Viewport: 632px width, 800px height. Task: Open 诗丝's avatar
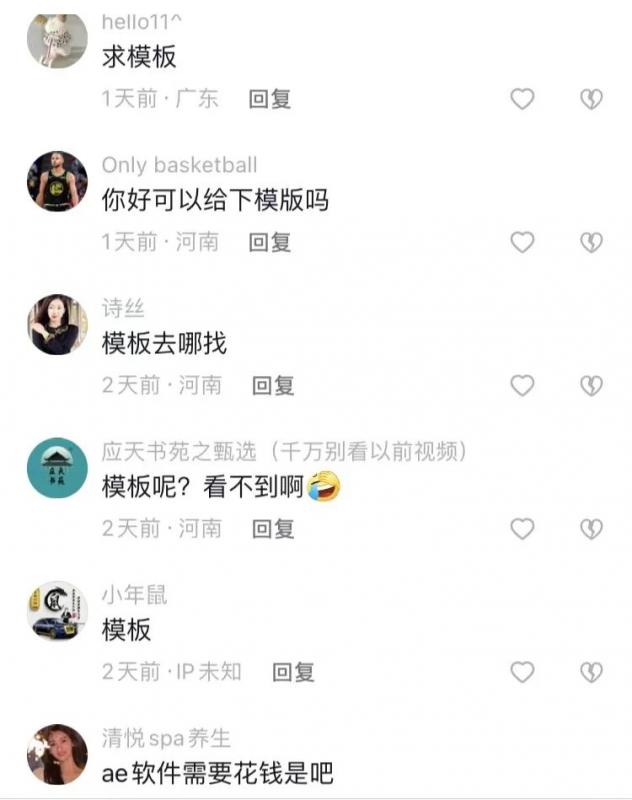click(57, 324)
